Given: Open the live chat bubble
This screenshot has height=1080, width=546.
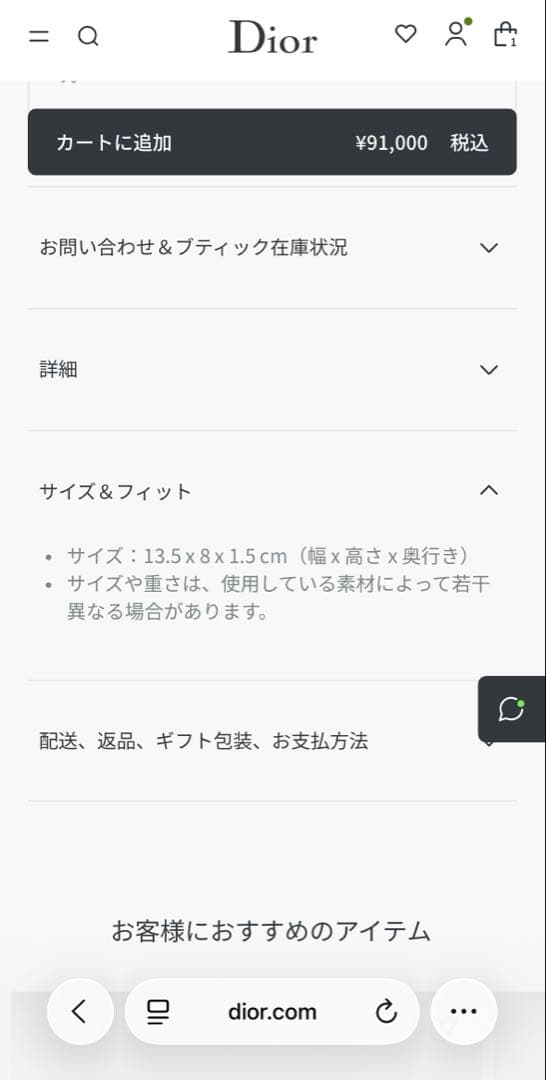Looking at the screenshot, I should pos(512,709).
